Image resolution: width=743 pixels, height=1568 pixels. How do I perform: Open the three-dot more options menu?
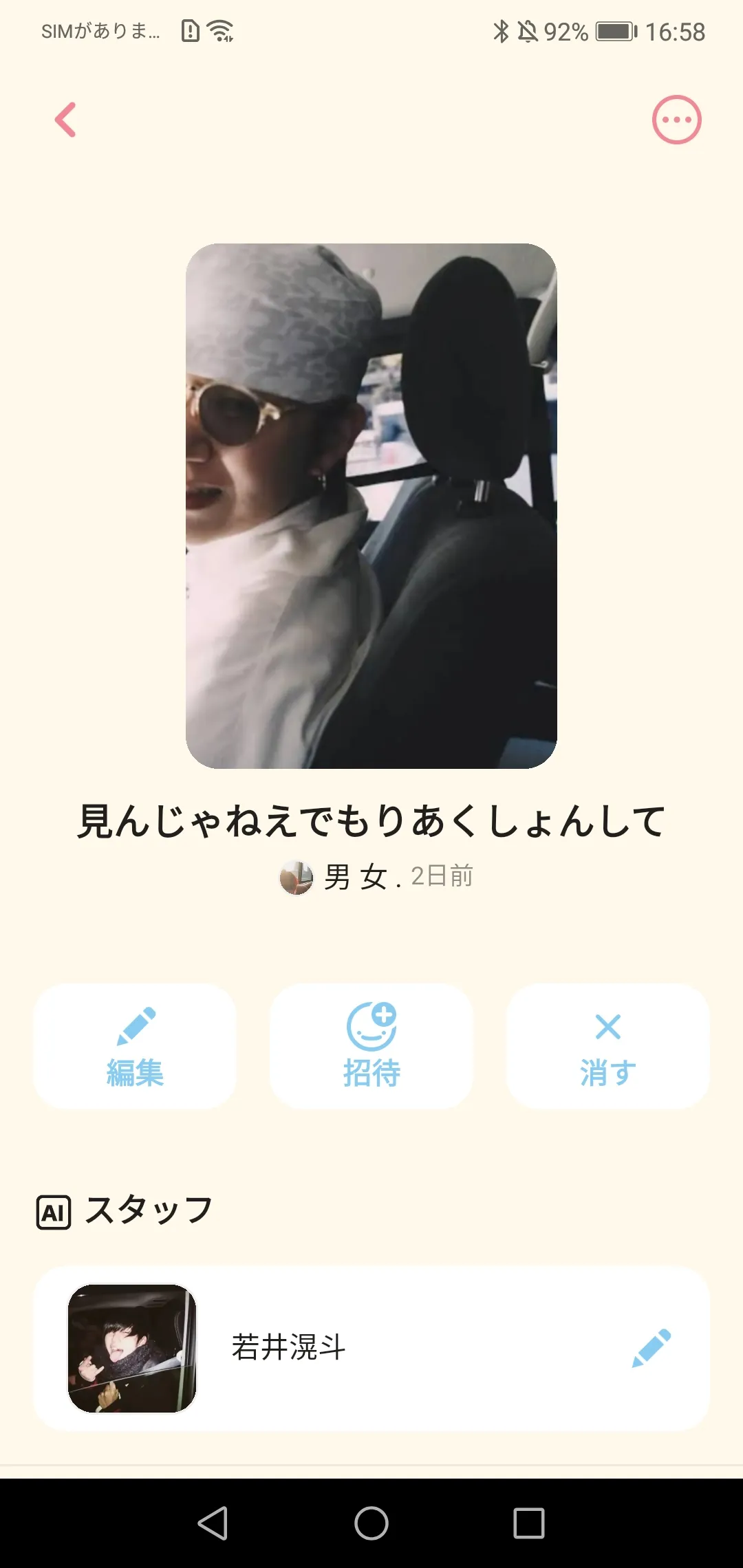coord(676,120)
